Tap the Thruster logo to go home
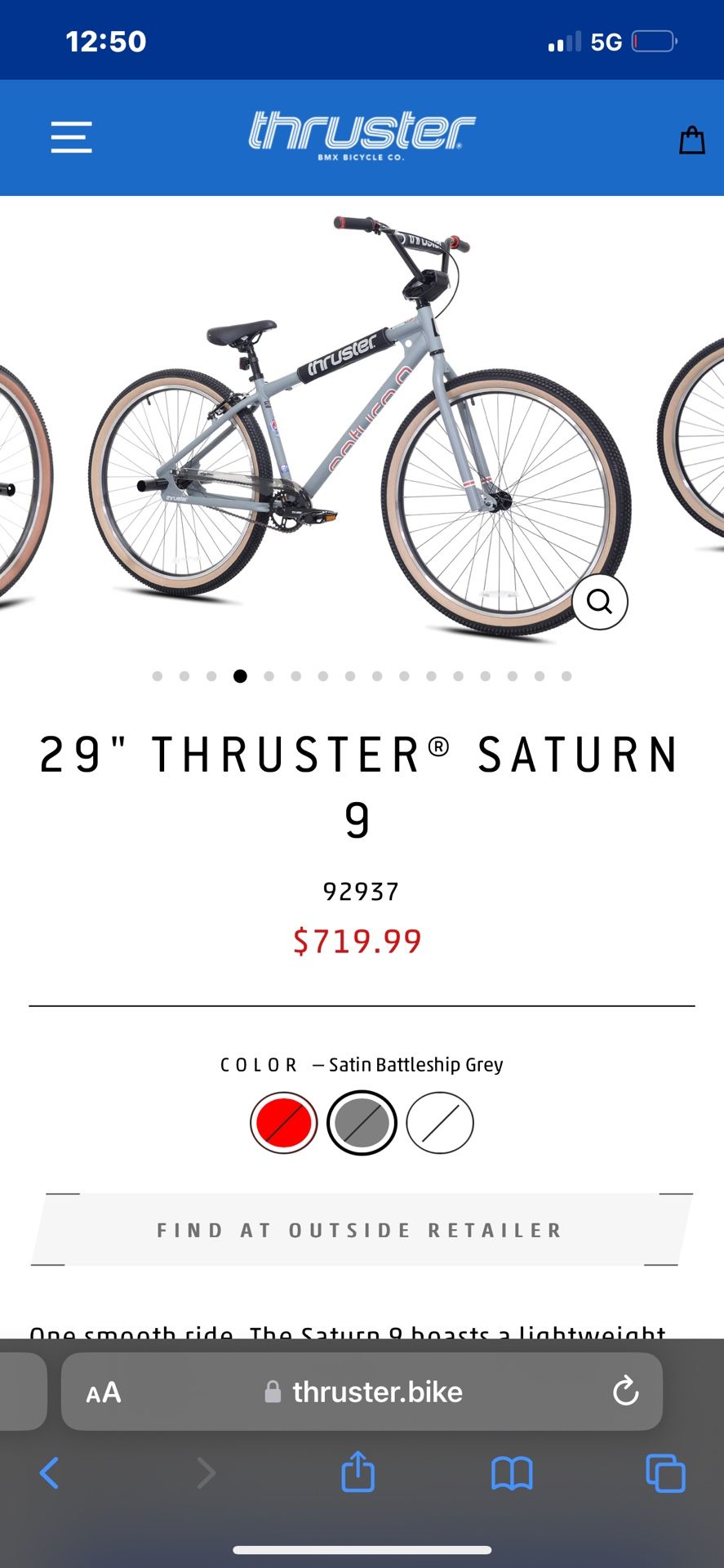Image resolution: width=724 pixels, height=1568 pixels. (x=362, y=135)
